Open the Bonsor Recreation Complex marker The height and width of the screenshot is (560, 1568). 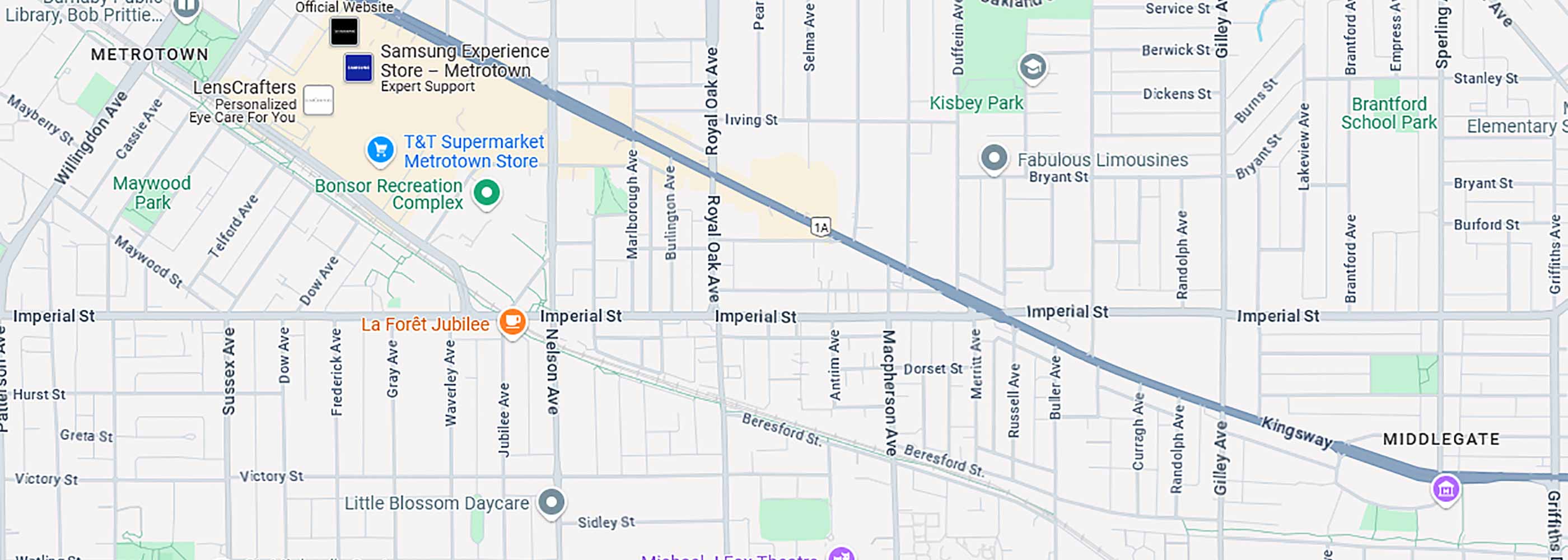point(486,193)
